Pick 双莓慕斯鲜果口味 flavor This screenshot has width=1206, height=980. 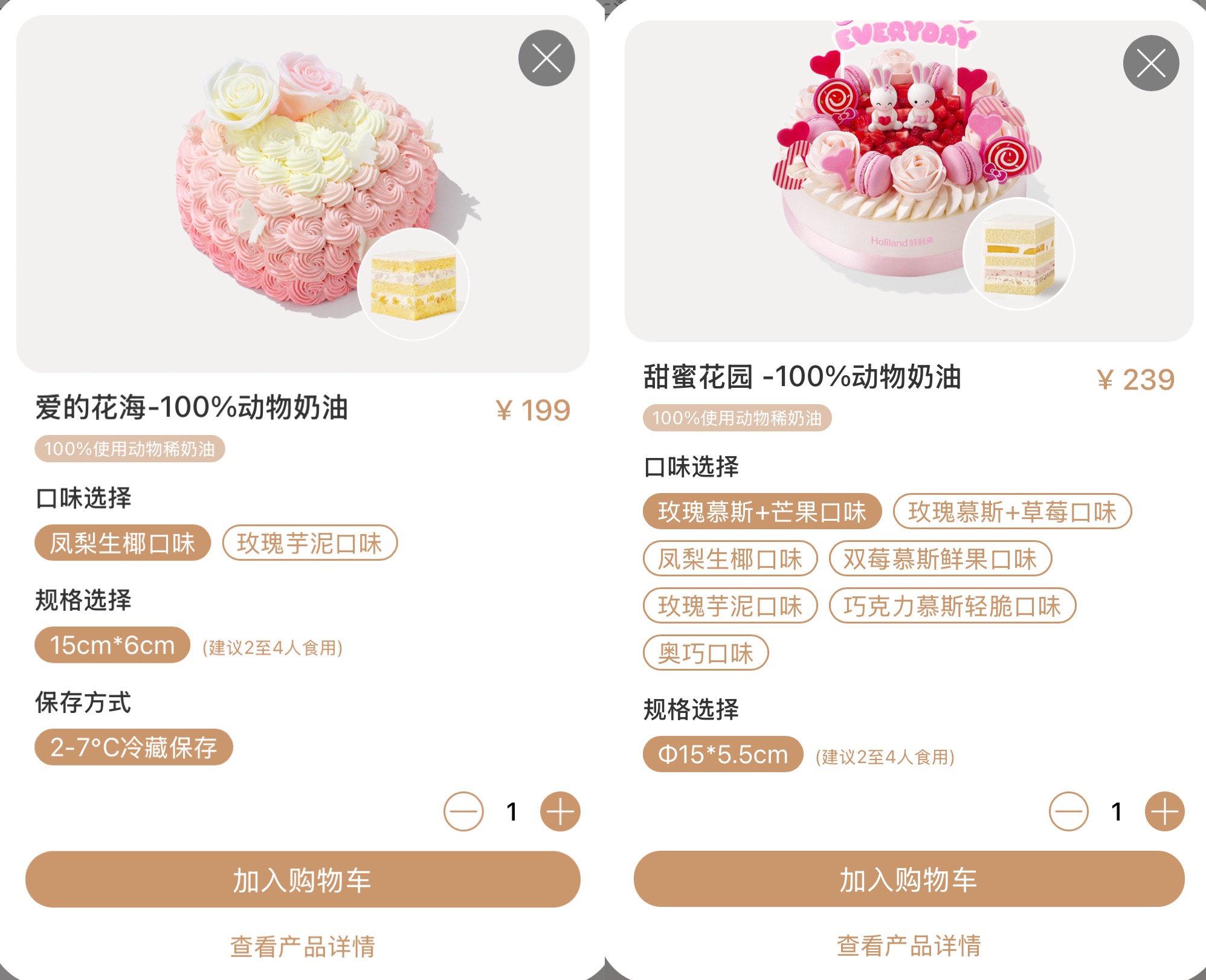(940, 559)
